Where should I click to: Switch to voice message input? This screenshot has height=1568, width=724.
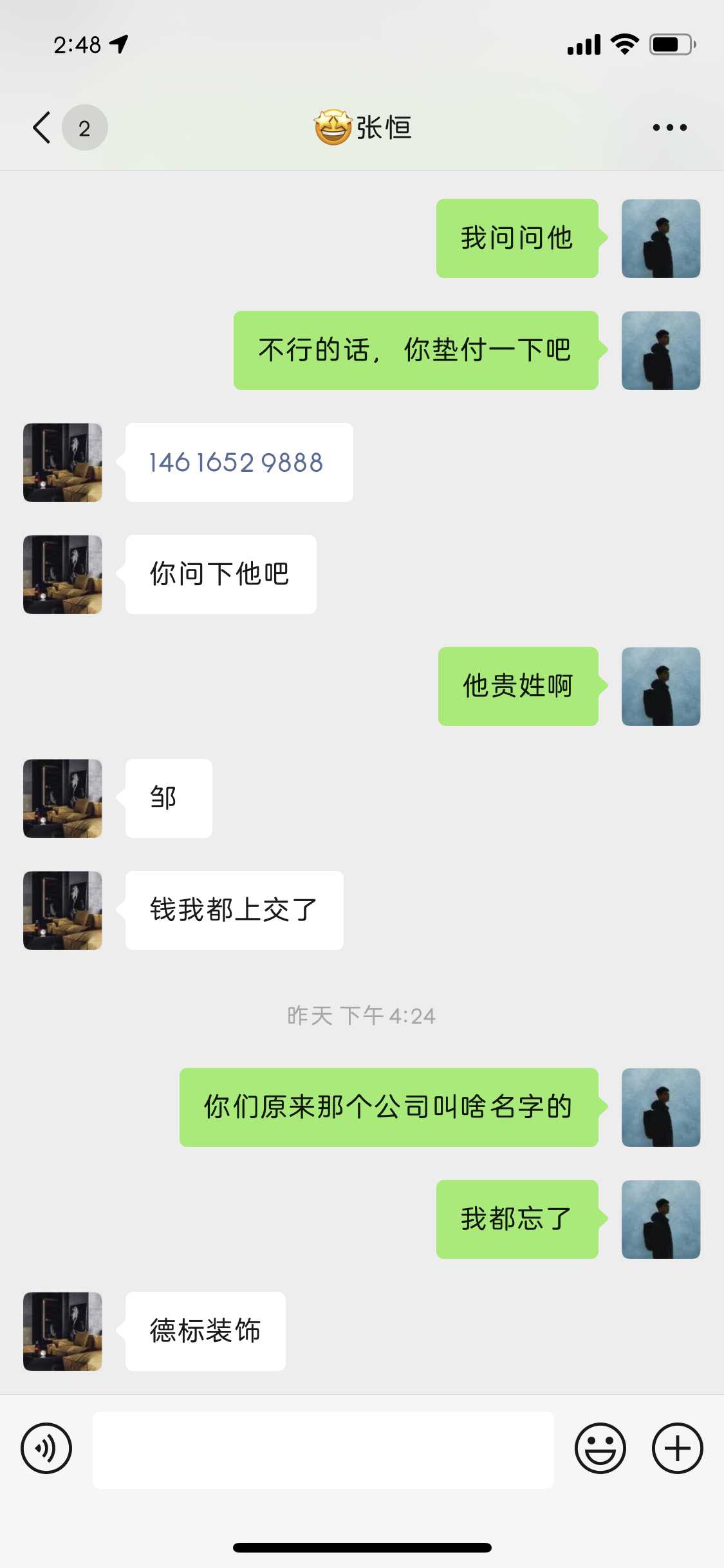click(x=46, y=1448)
